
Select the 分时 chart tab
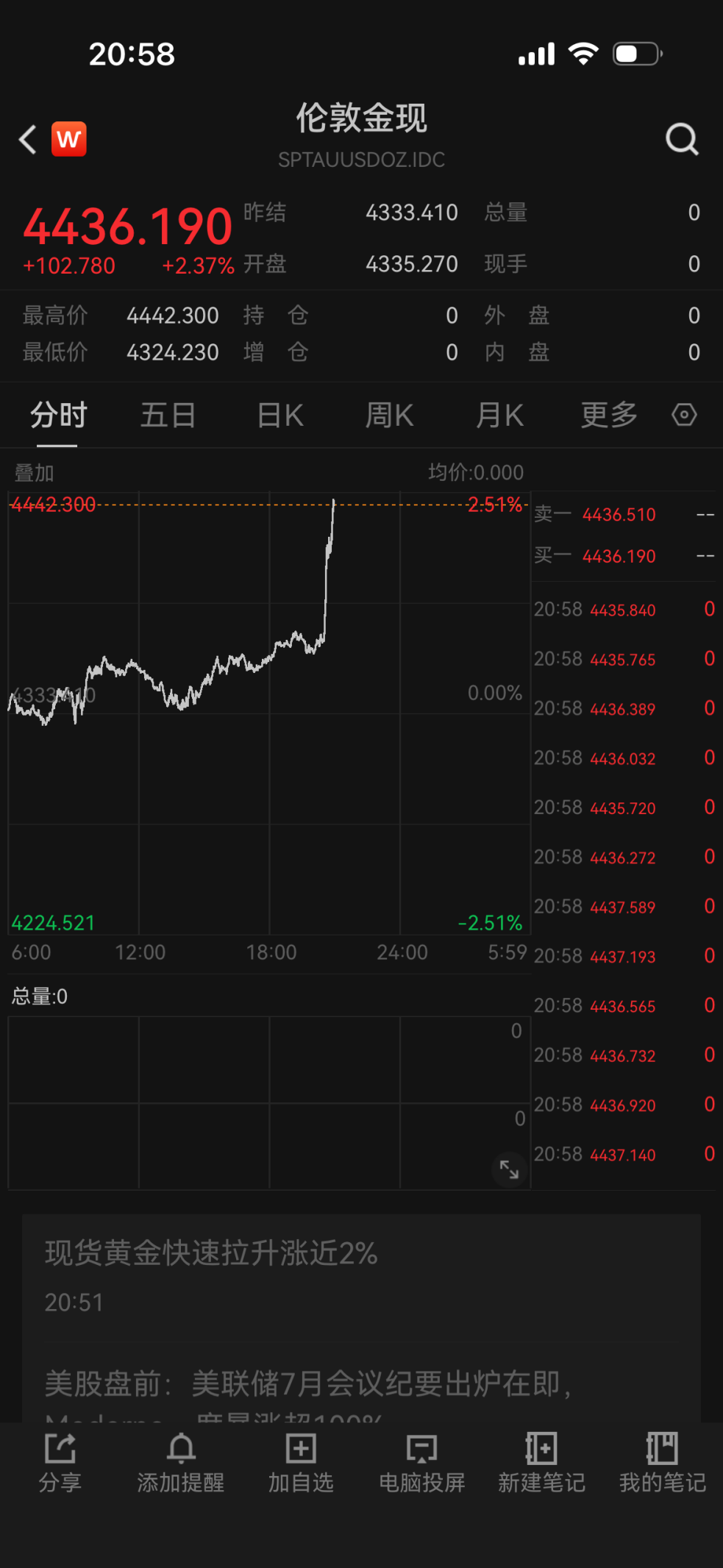(x=58, y=415)
